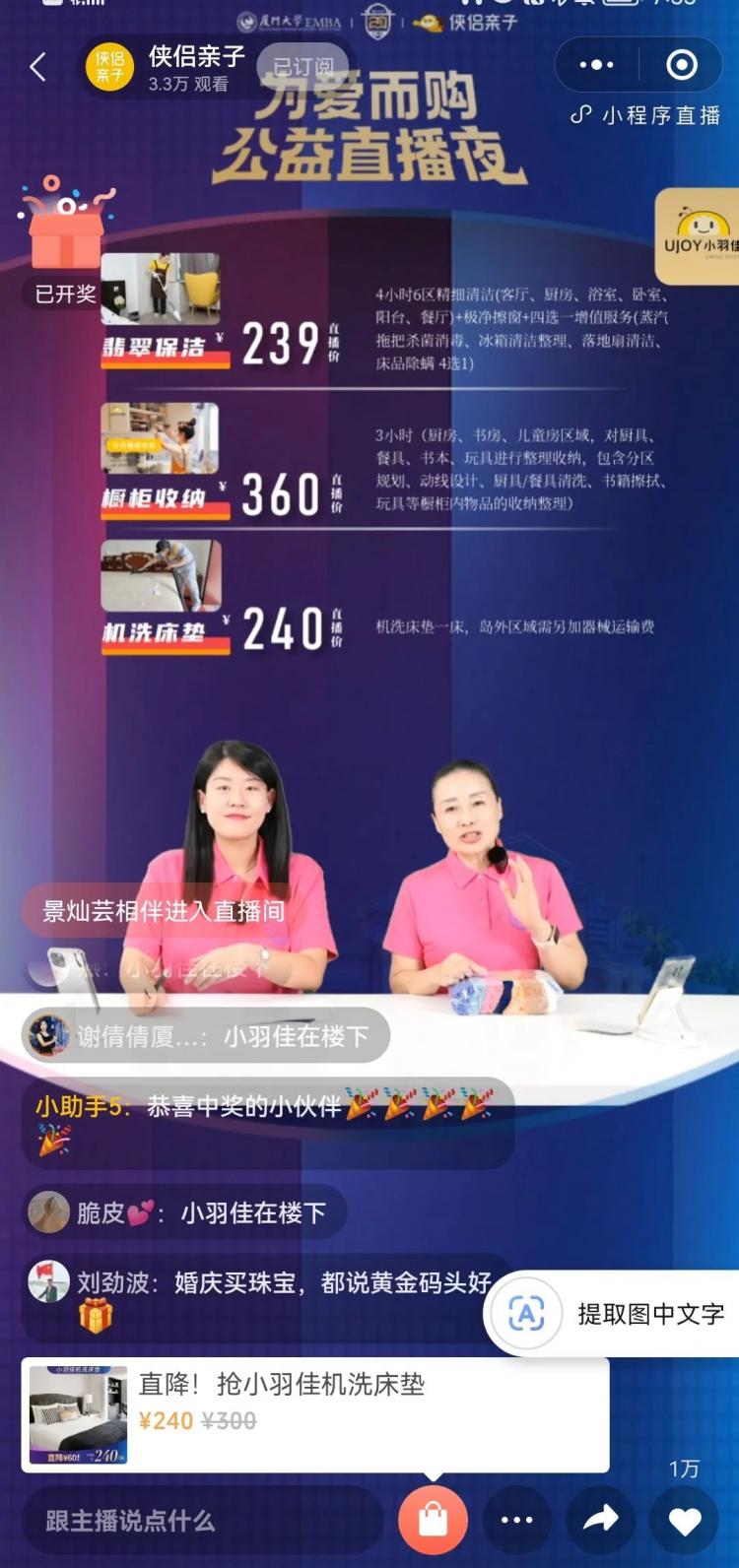Open the shopping bag product list

pyautogui.click(x=433, y=1521)
